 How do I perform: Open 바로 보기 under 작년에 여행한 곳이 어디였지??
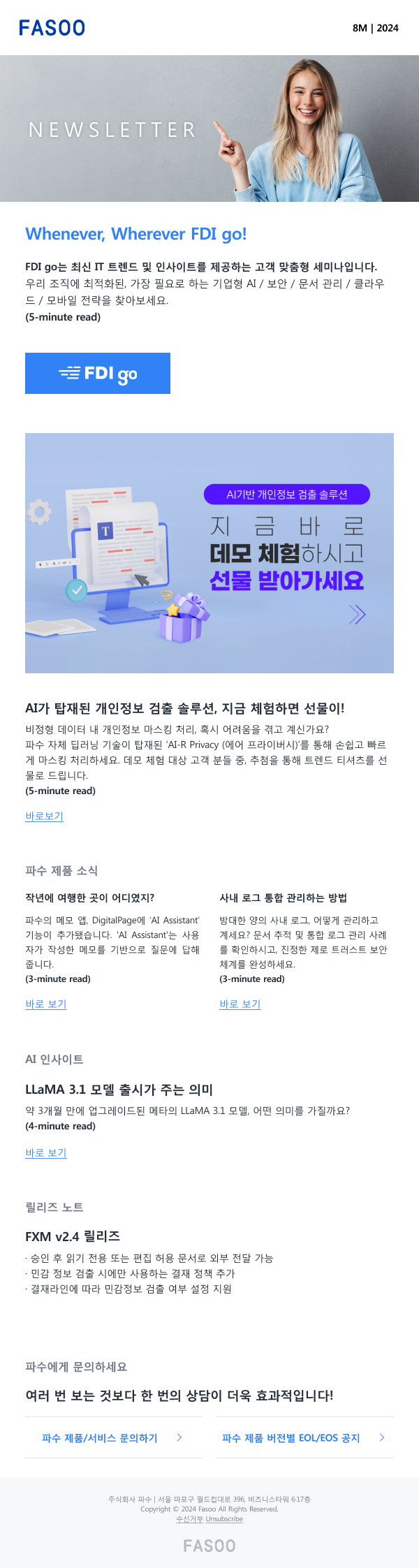coord(46,1004)
